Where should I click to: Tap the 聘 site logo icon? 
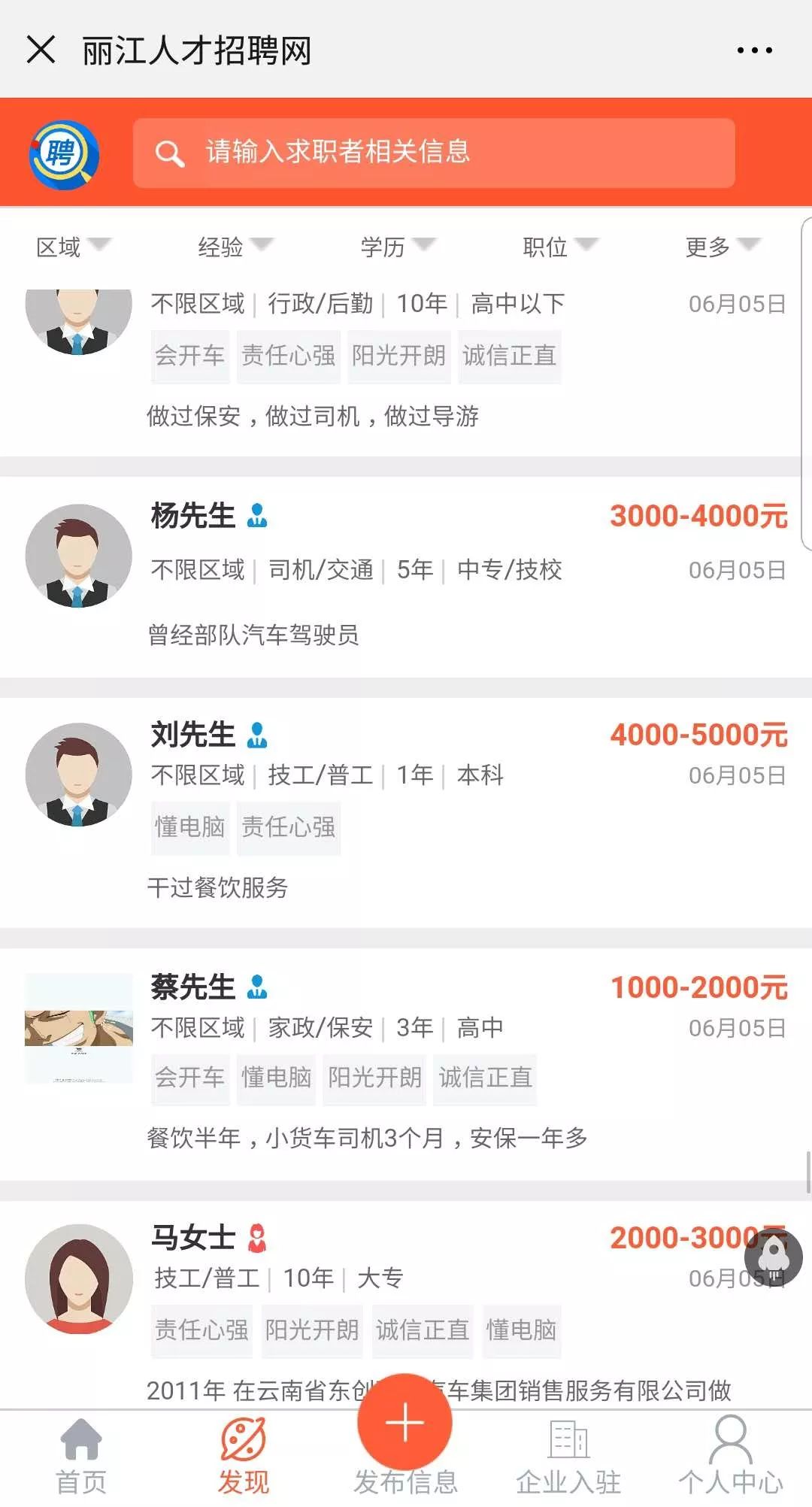pos(64,153)
